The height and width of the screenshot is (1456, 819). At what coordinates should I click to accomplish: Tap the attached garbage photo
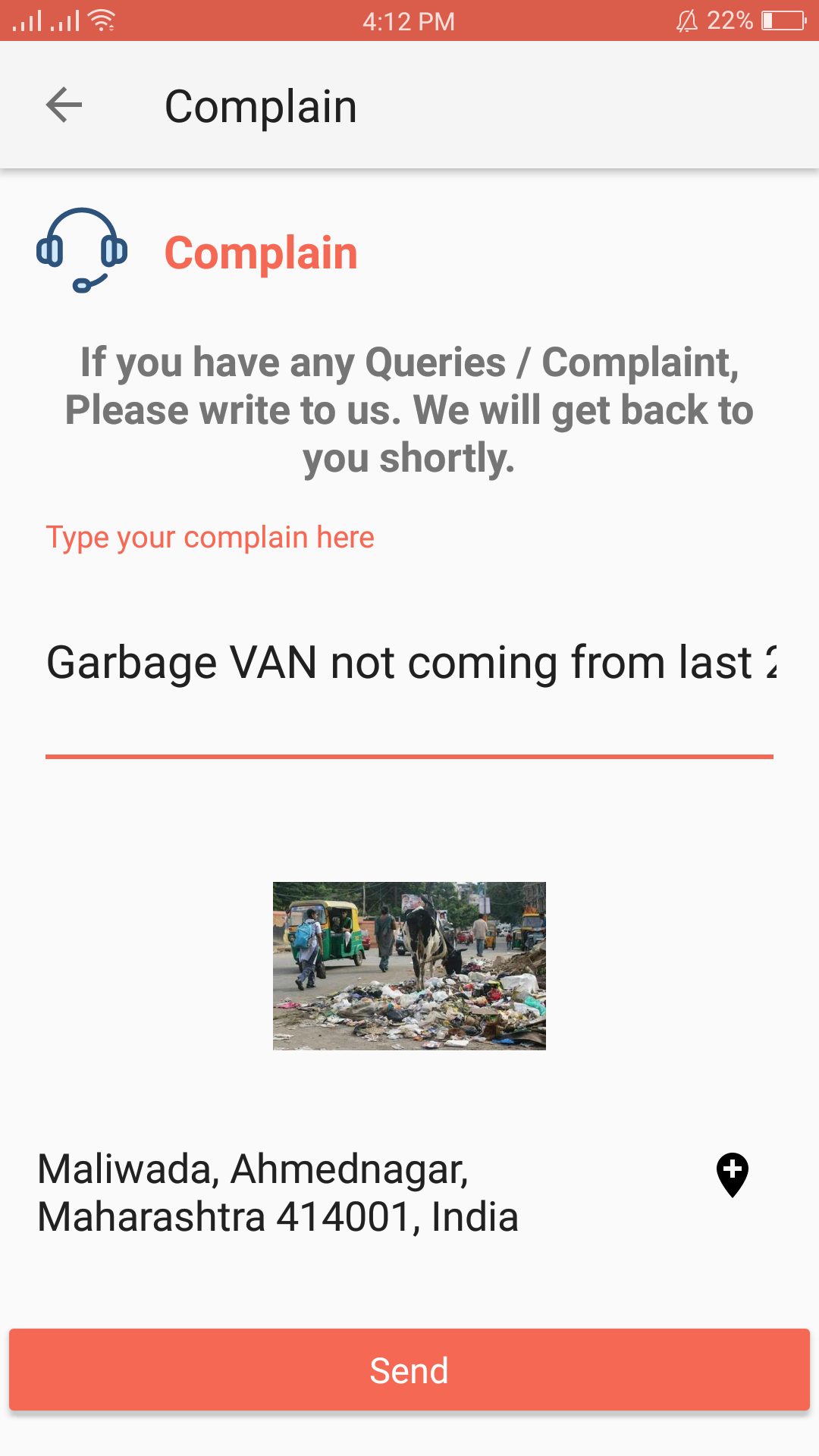(409, 965)
